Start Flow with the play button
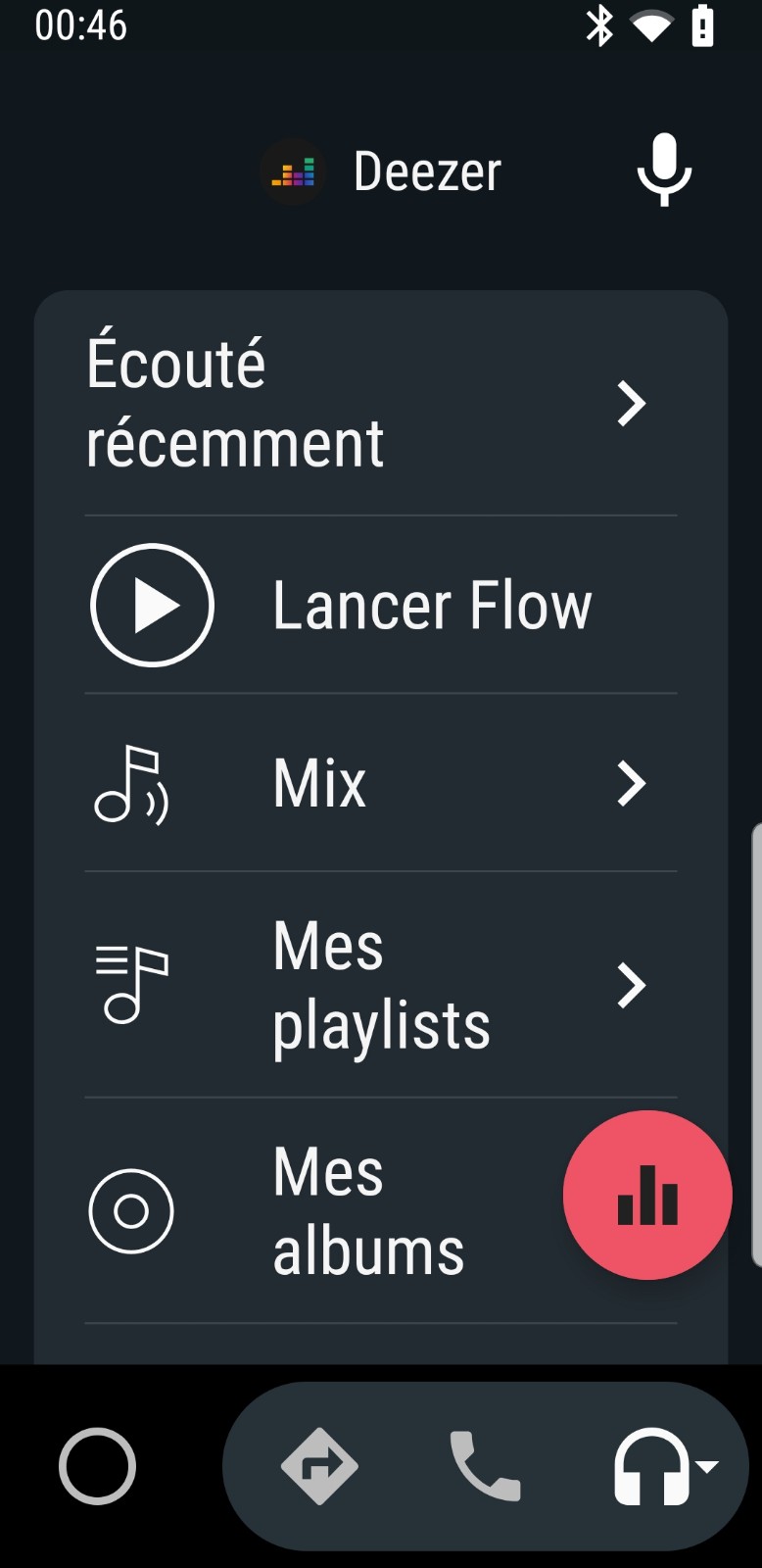The width and height of the screenshot is (762, 1568). click(152, 605)
